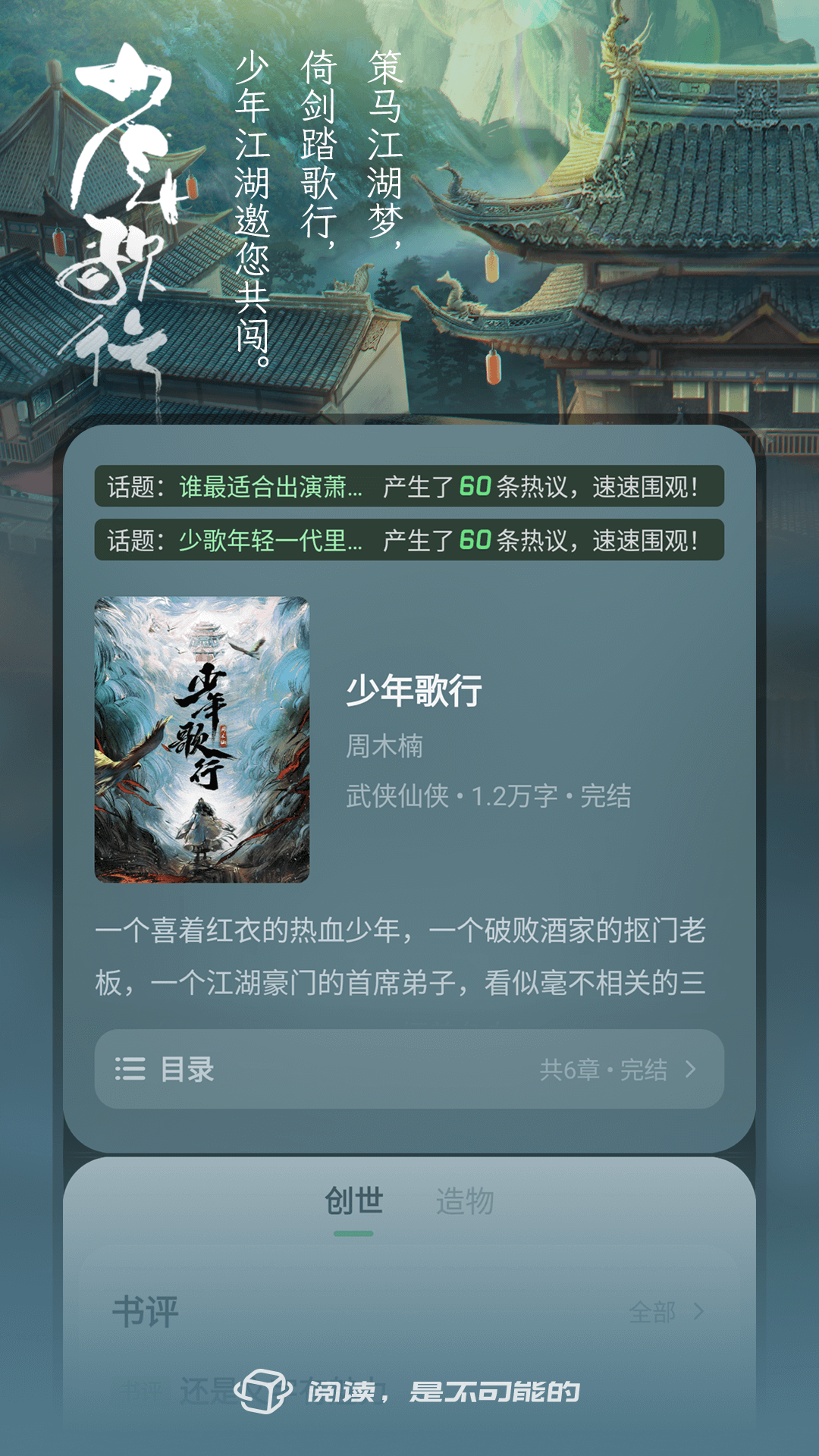Select the 创世 tab
819x1456 pixels.
point(354,1200)
